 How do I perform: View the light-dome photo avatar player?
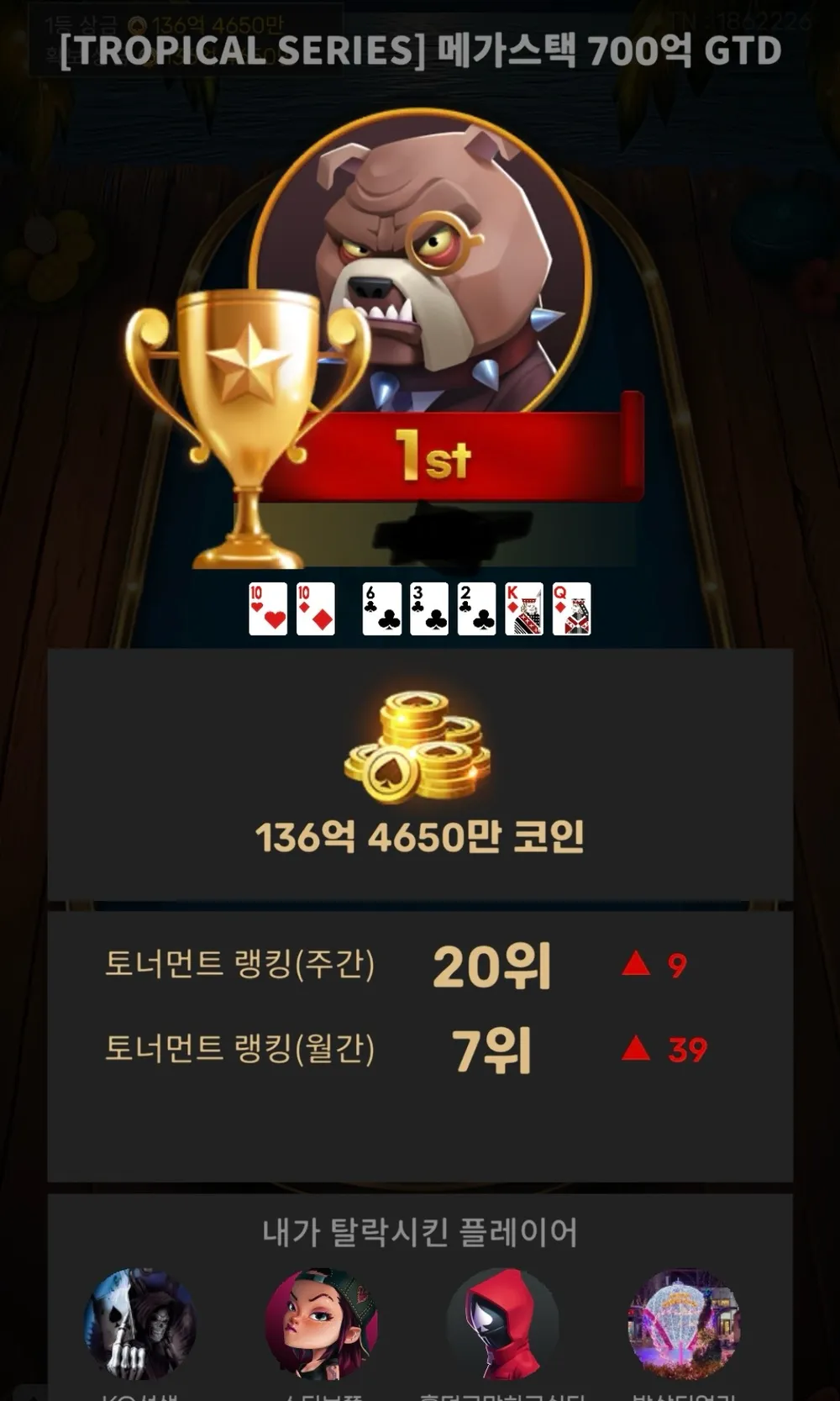click(685, 1325)
